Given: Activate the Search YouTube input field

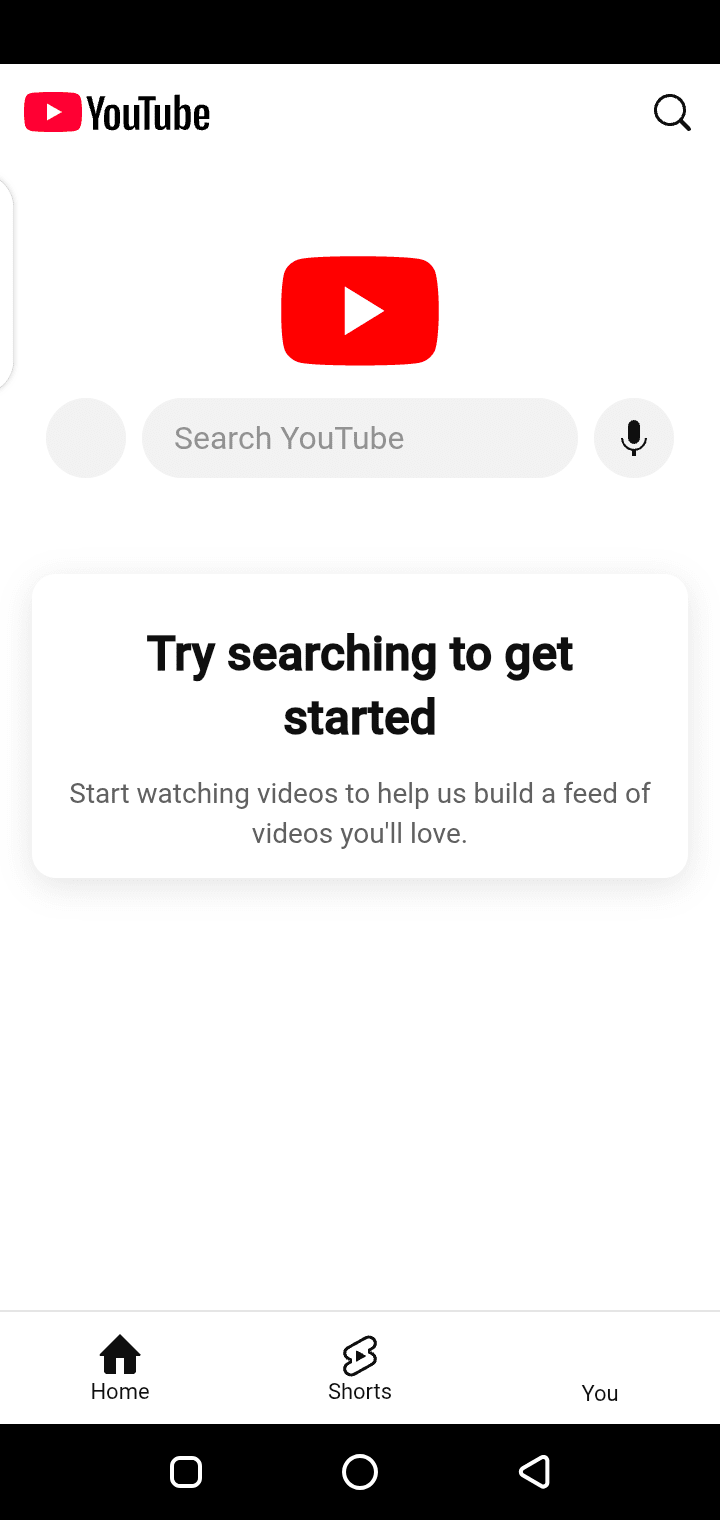Looking at the screenshot, I should (x=360, y=438).
